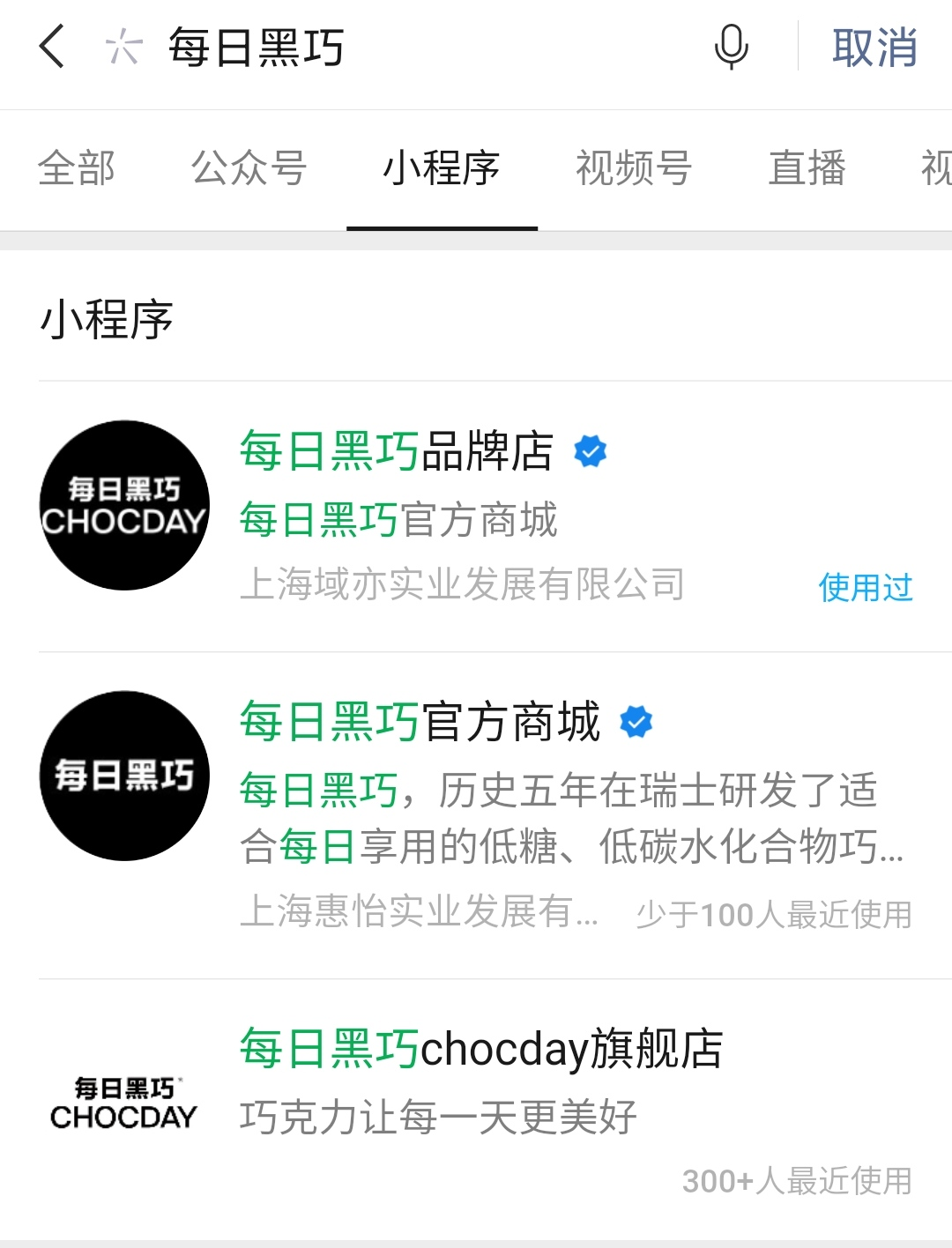Switch to the 全部 tab

click(x=77, y=168)
